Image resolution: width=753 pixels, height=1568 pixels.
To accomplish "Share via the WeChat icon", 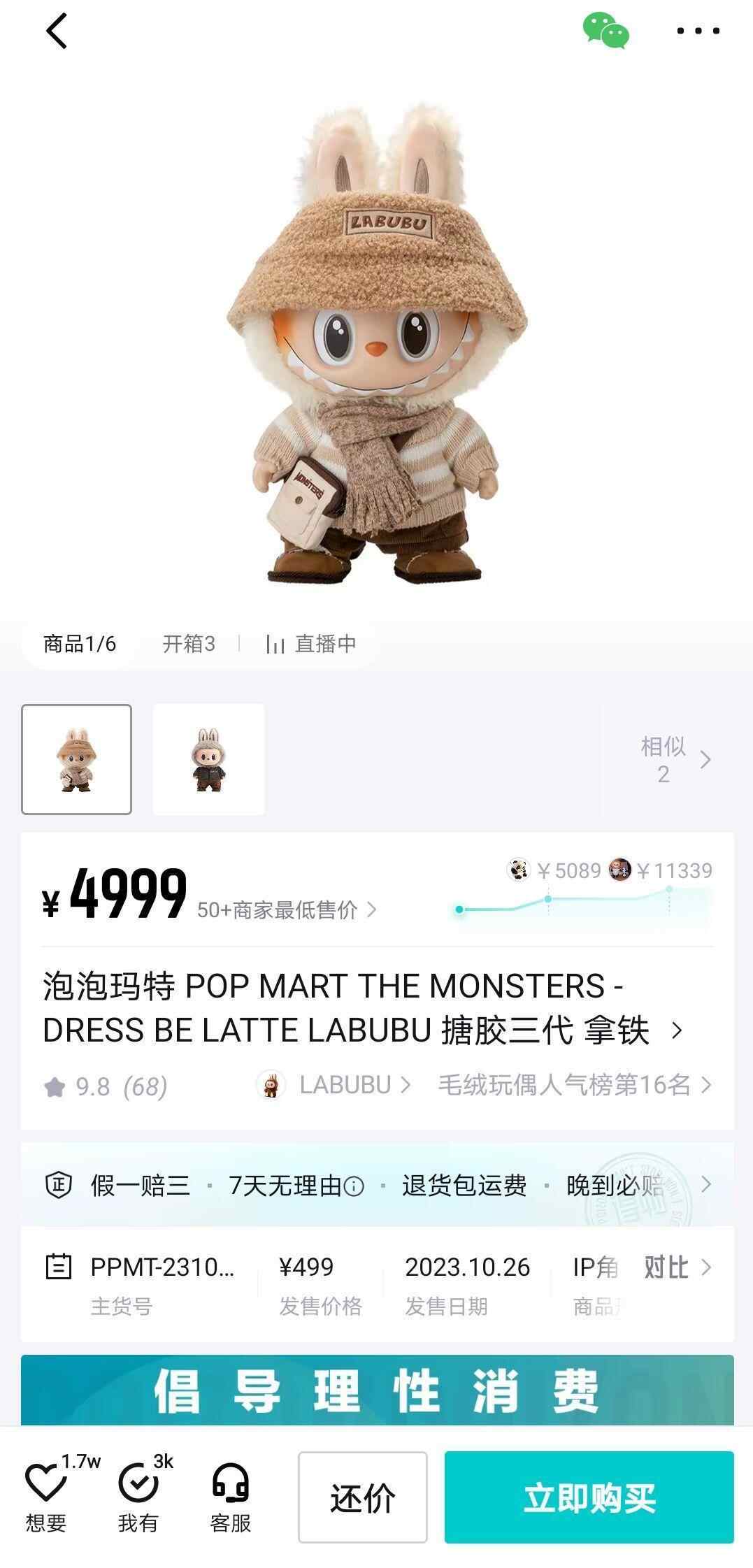I will click(605, 31).
